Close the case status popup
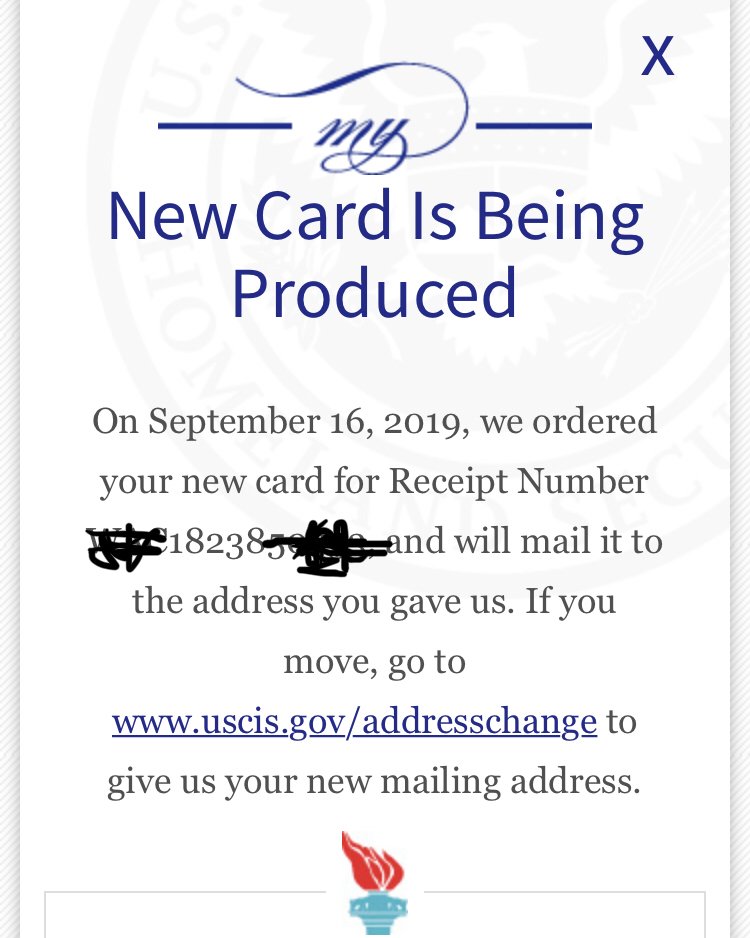This screenshot has width=750, height=938. (657, 56)
